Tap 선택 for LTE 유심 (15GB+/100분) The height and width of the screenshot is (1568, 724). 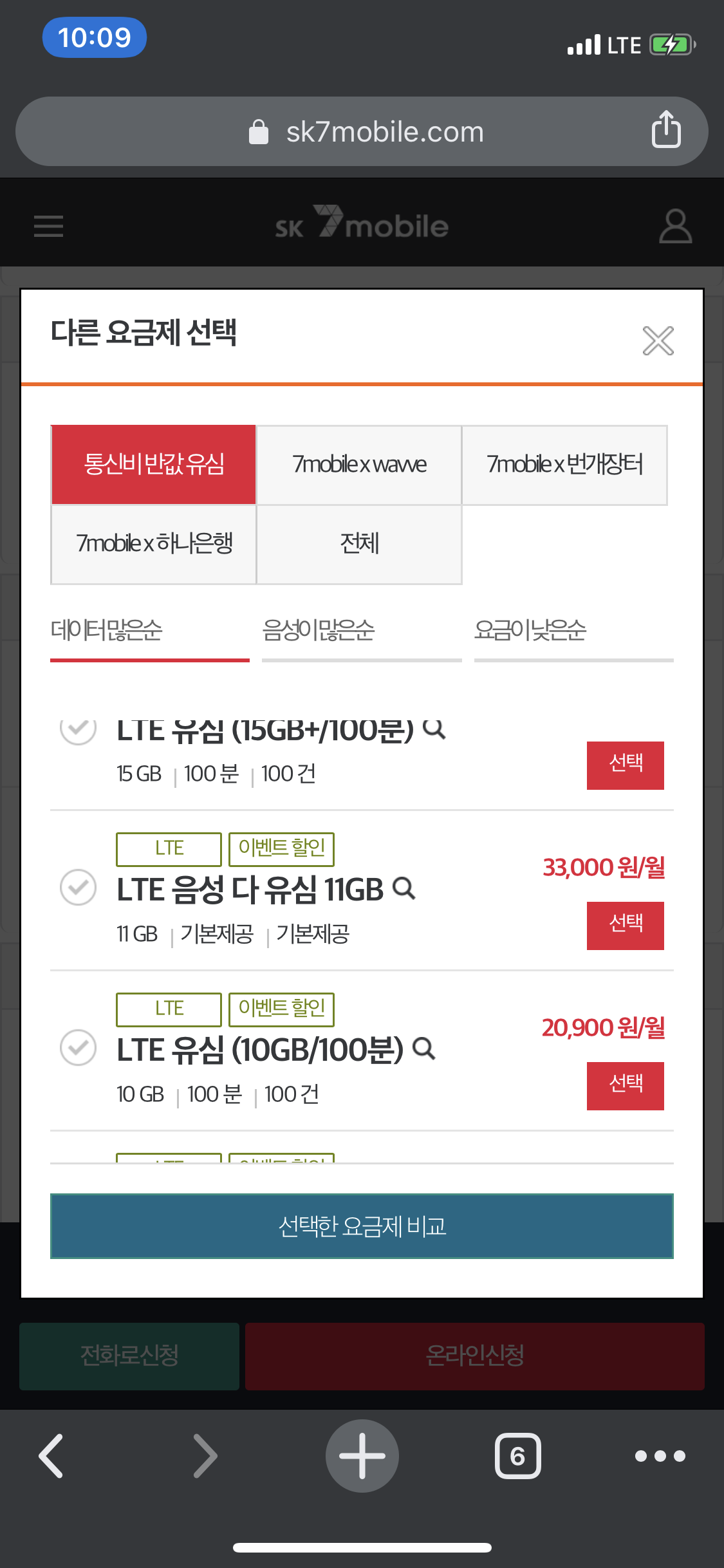click(x=626, y=765)
